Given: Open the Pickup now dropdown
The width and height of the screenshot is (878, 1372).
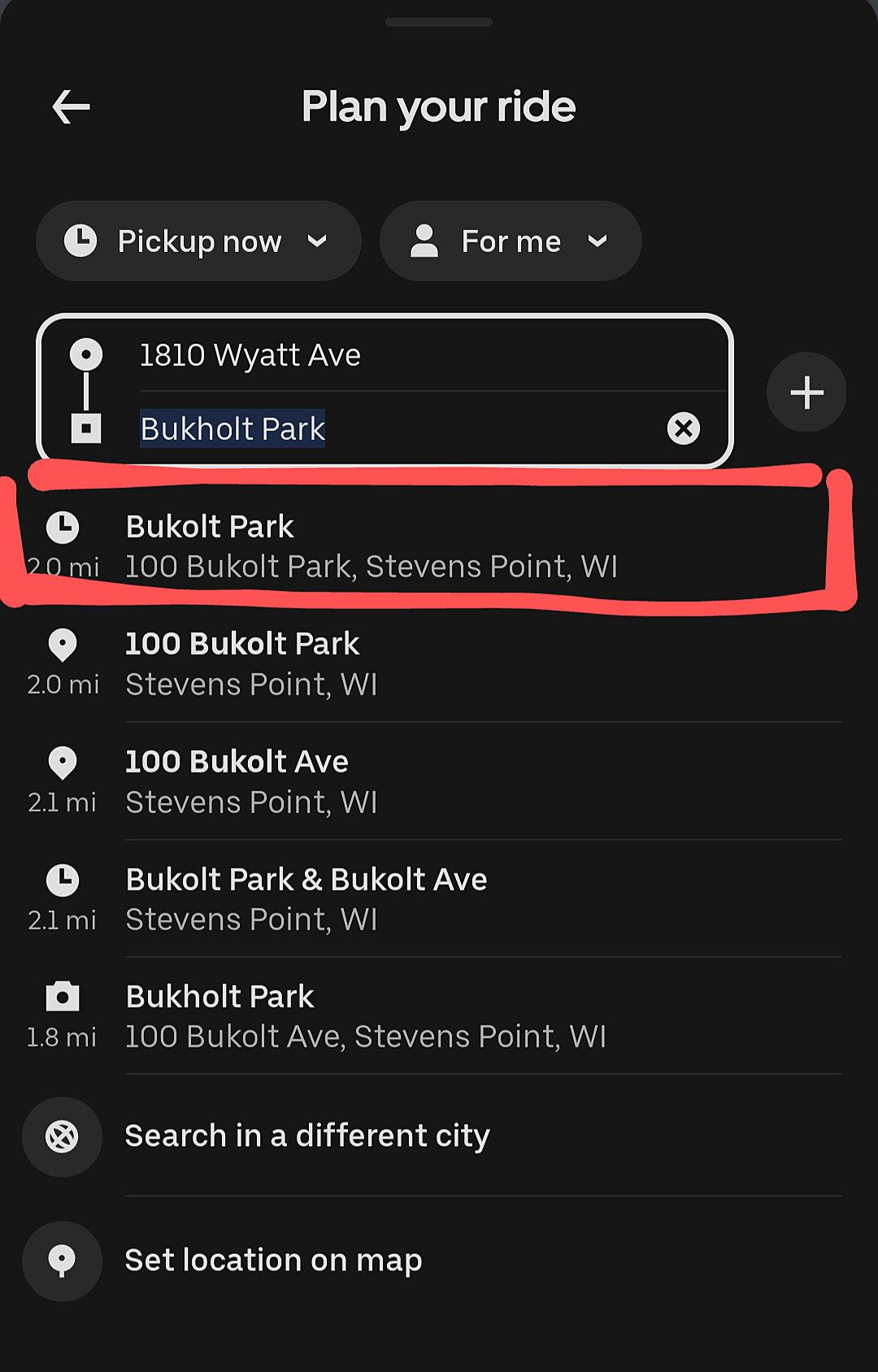Looking at the screenshot, I should pos(198,242).
